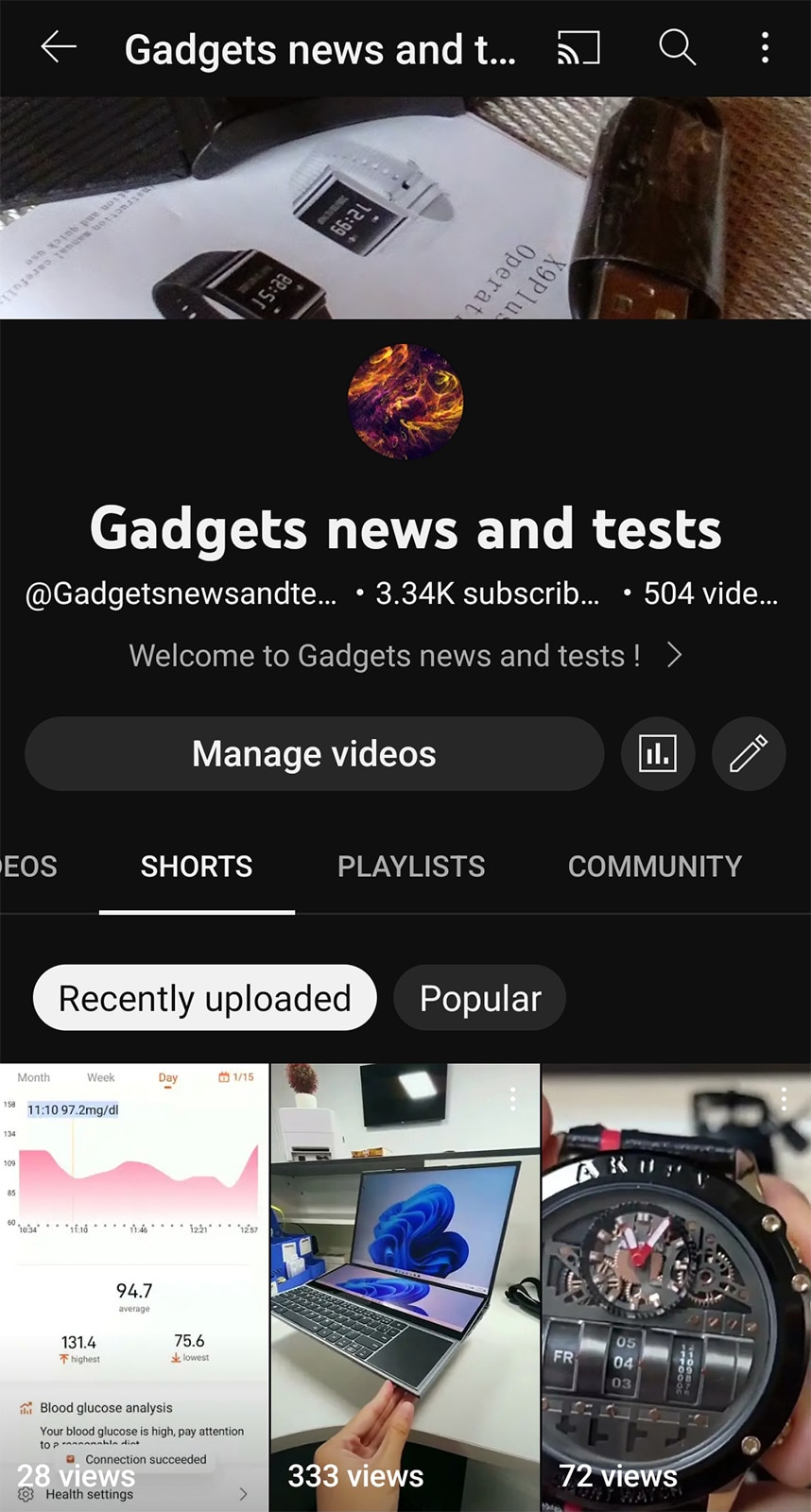The height and width of the screenshot is (1512, 811).
Task: Switch to the Playlists tab
Action: coord(411,867)
